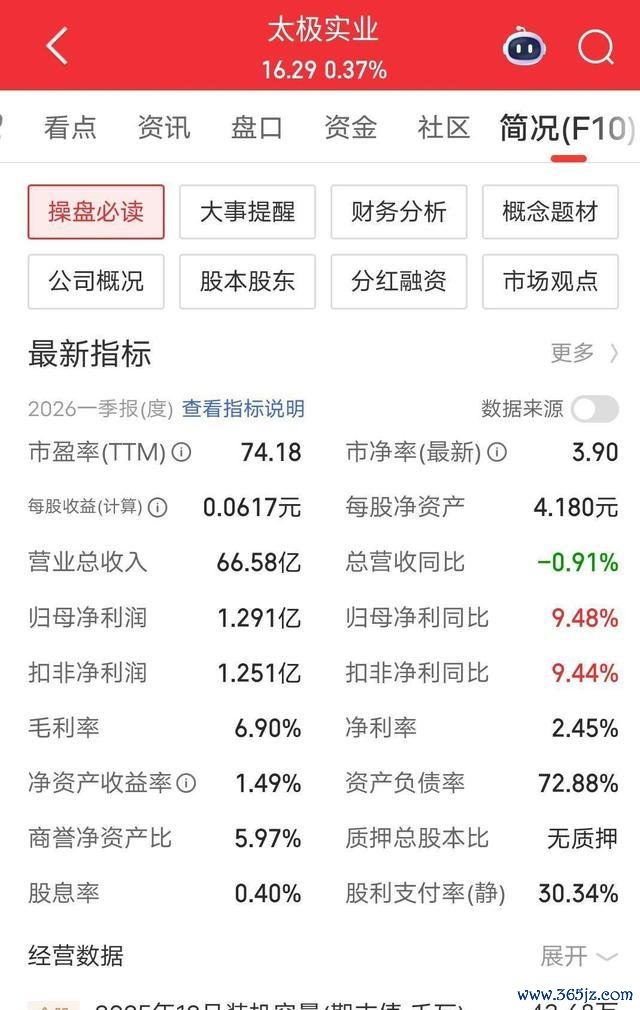Screen dimensions: 640x1010
Task: Switch to the 资讯 tab
Action: pos(164,127)
